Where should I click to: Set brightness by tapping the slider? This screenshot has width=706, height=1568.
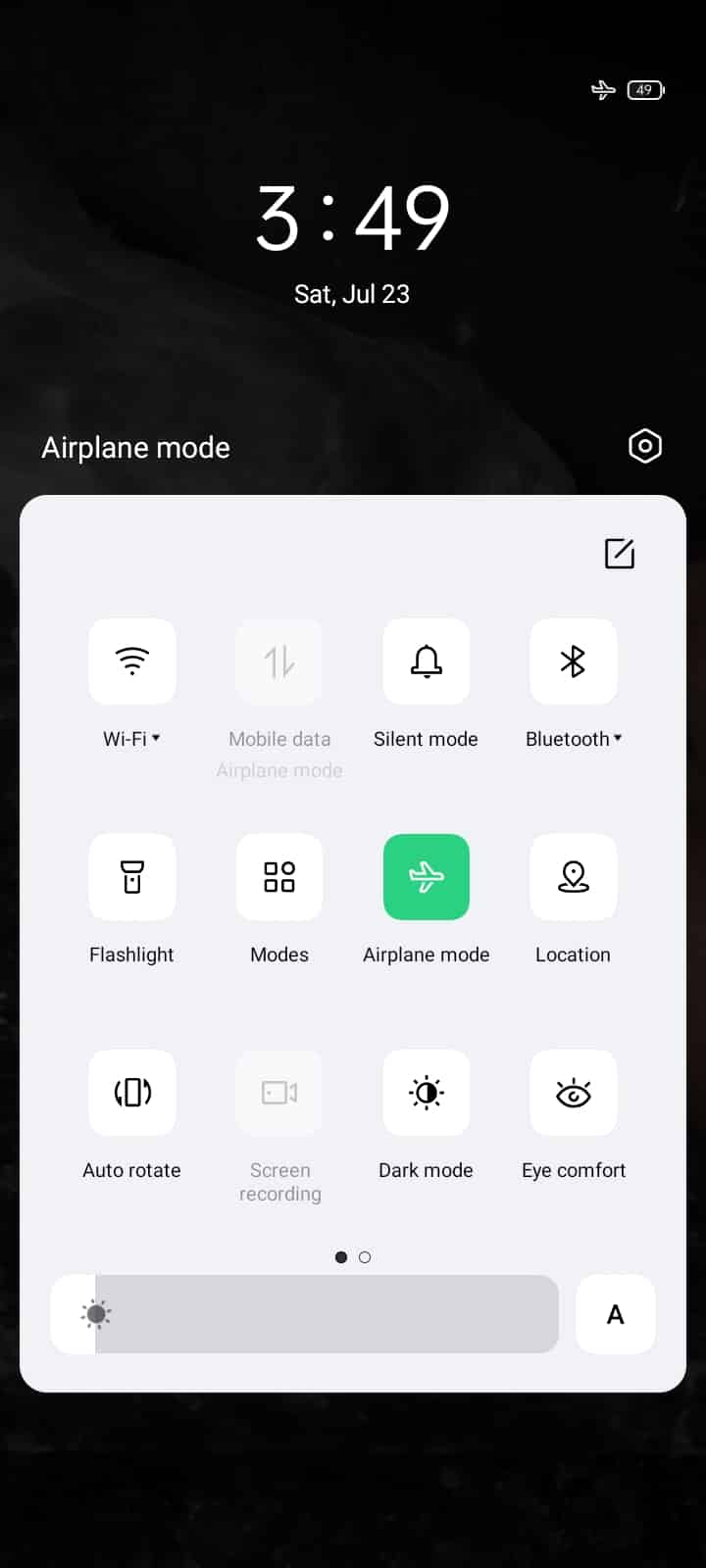(x=324, y=1314)
